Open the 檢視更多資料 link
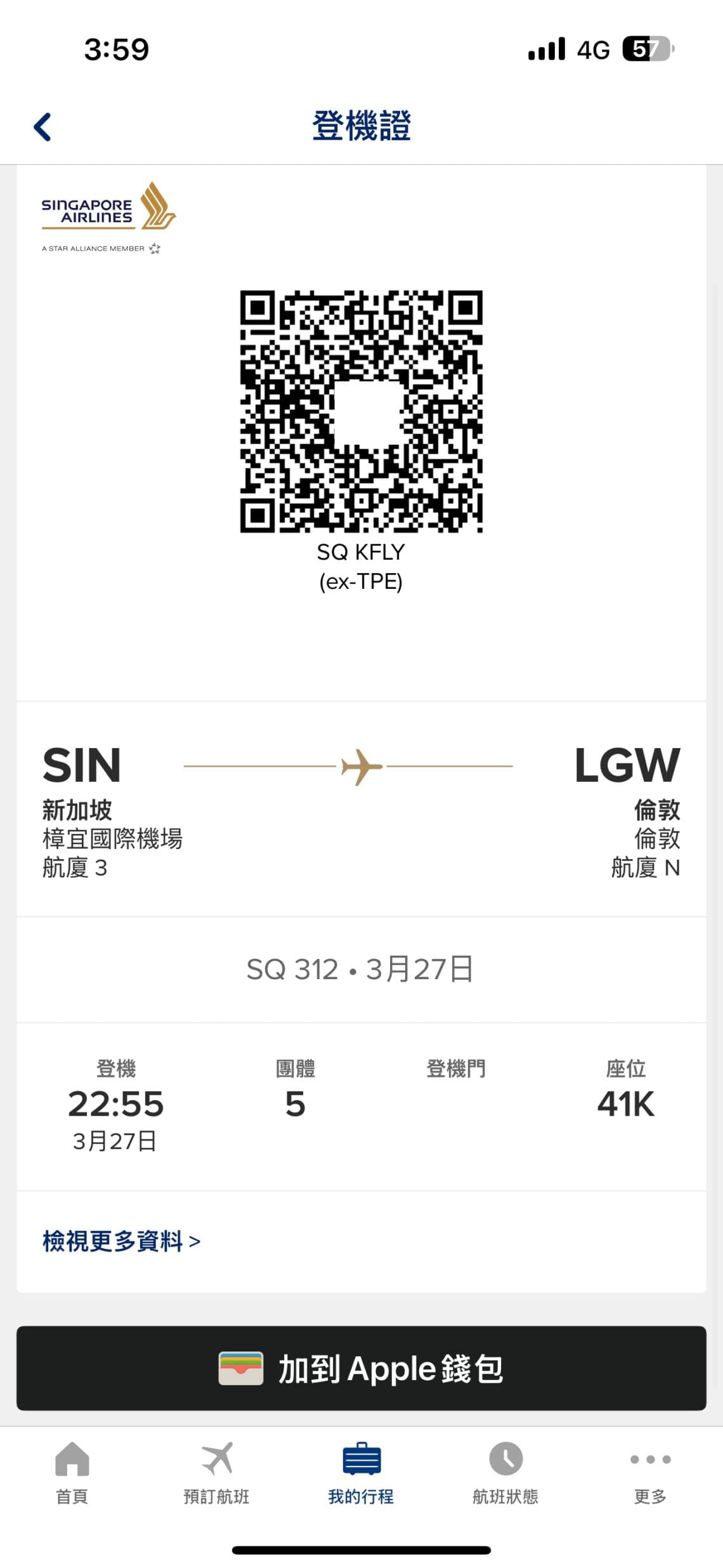Viewport: 723px width, 1568px height. click(x=121, y=1241)
